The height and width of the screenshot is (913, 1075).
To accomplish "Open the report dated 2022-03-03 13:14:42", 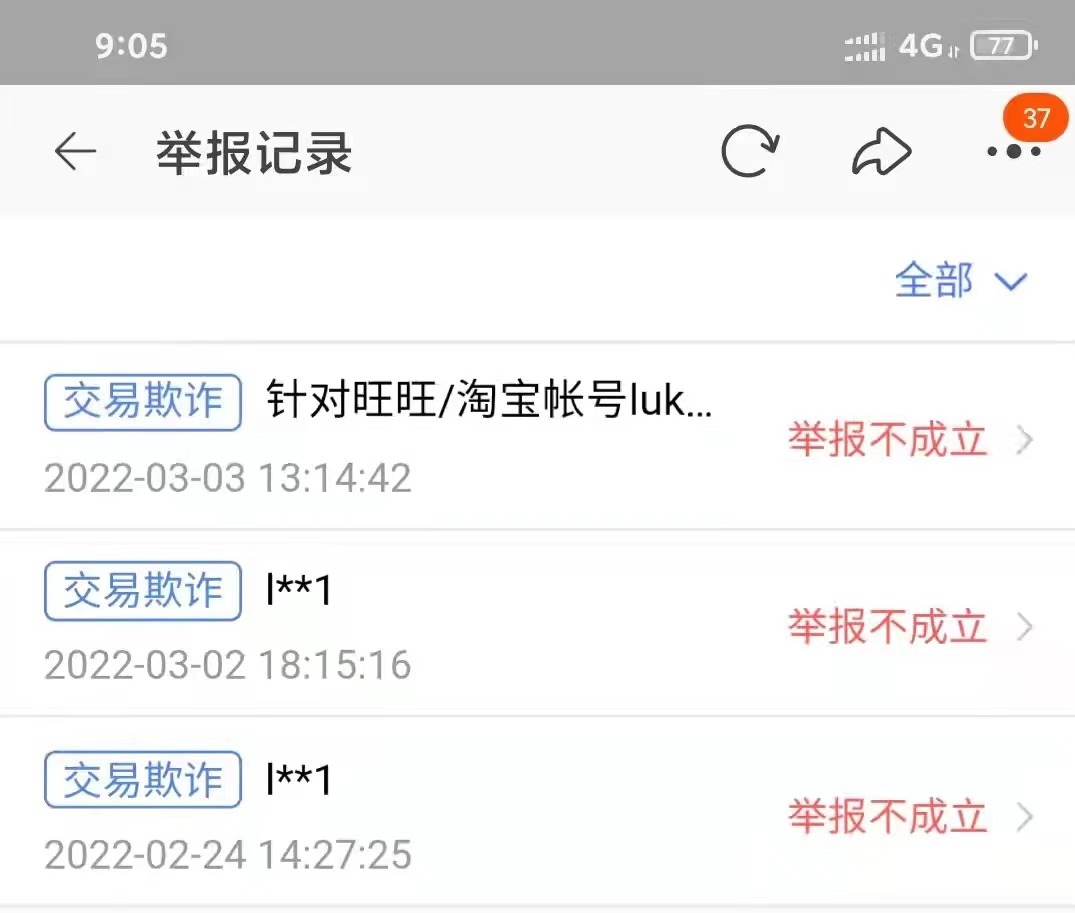I will pos(537,438).
